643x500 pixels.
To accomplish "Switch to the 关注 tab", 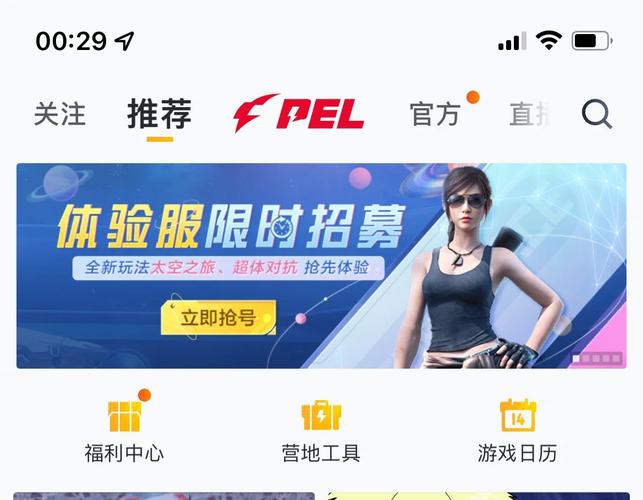I will pyautogui.click(x=60, y=114).
